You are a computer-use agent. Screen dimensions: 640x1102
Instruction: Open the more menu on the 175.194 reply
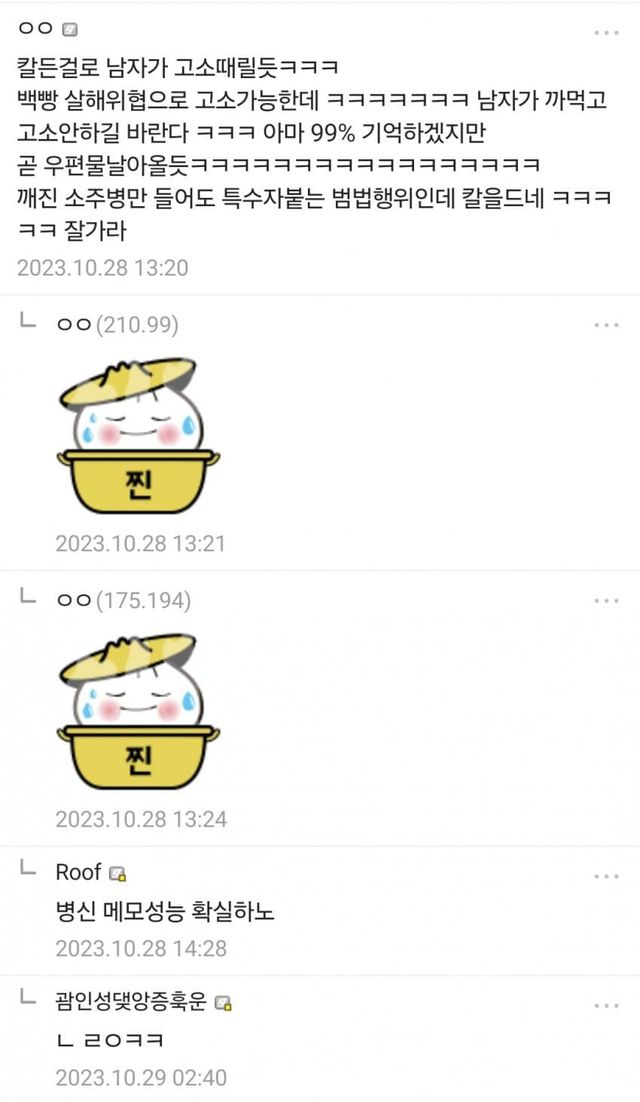606,601
